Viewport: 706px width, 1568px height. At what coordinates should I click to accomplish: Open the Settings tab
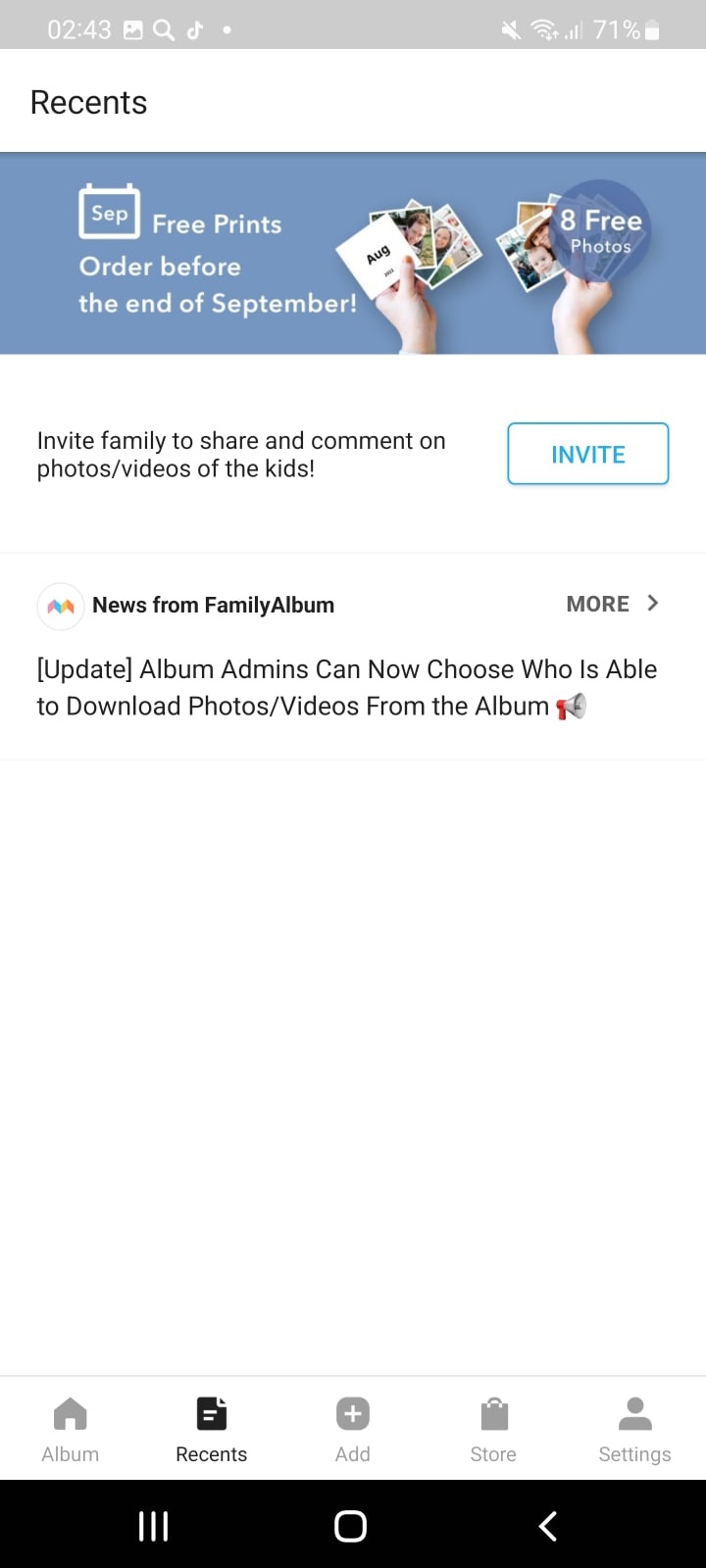634,1429
